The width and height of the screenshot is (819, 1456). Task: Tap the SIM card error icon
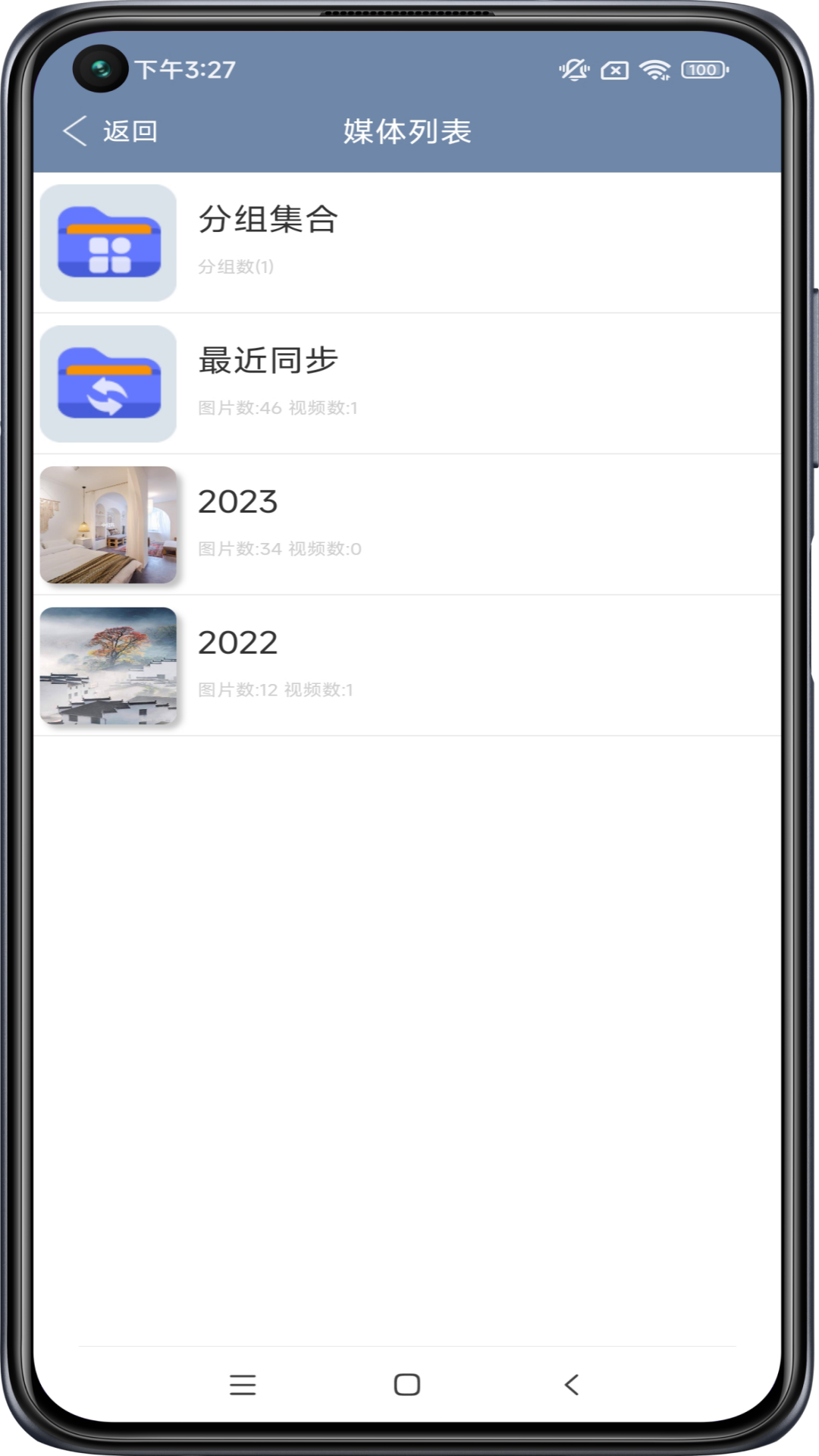613,70
